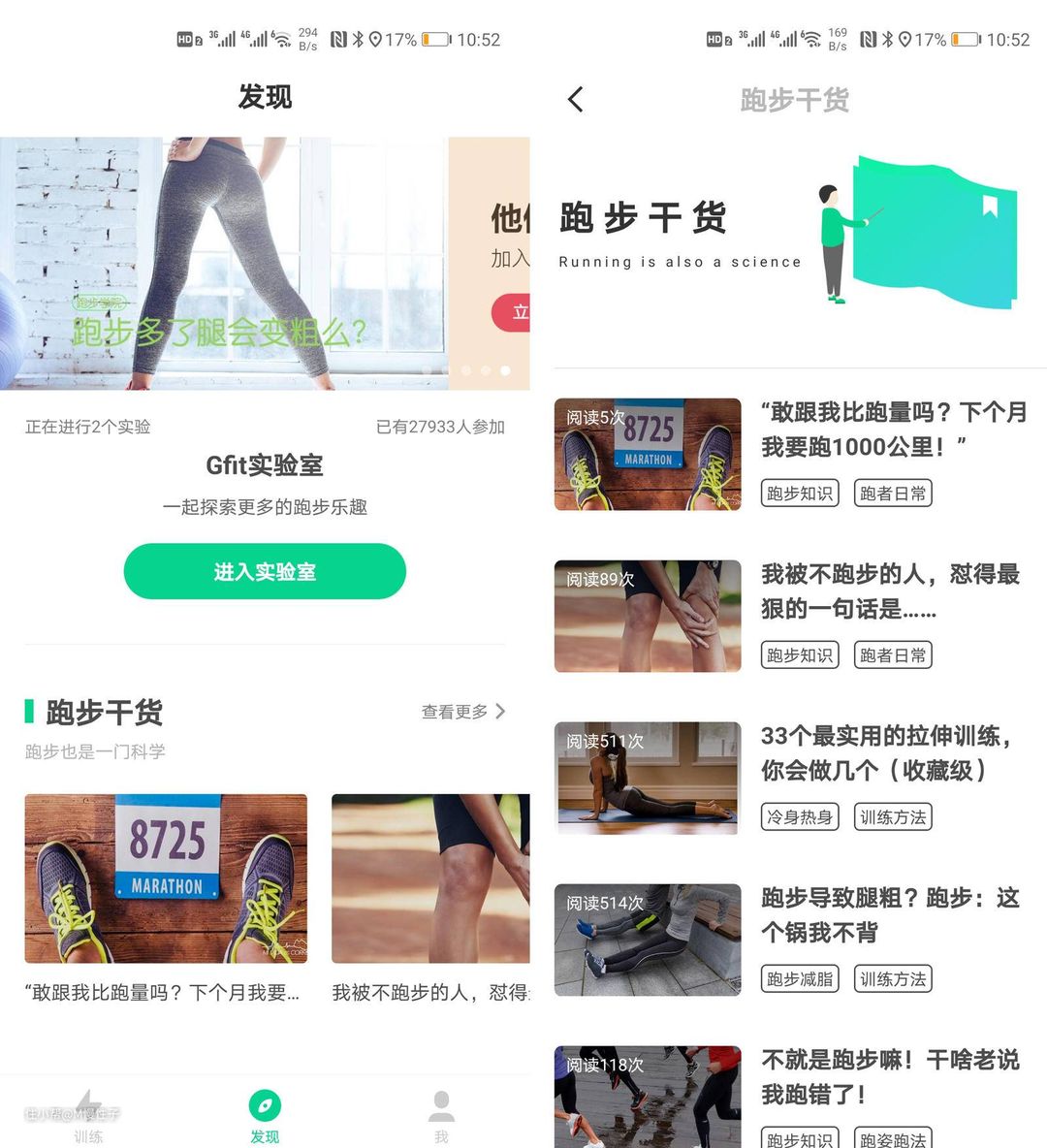Tap the 冷身热身 tag
This screenshot has width=1047, height=1148.
[x=800, y=817]
